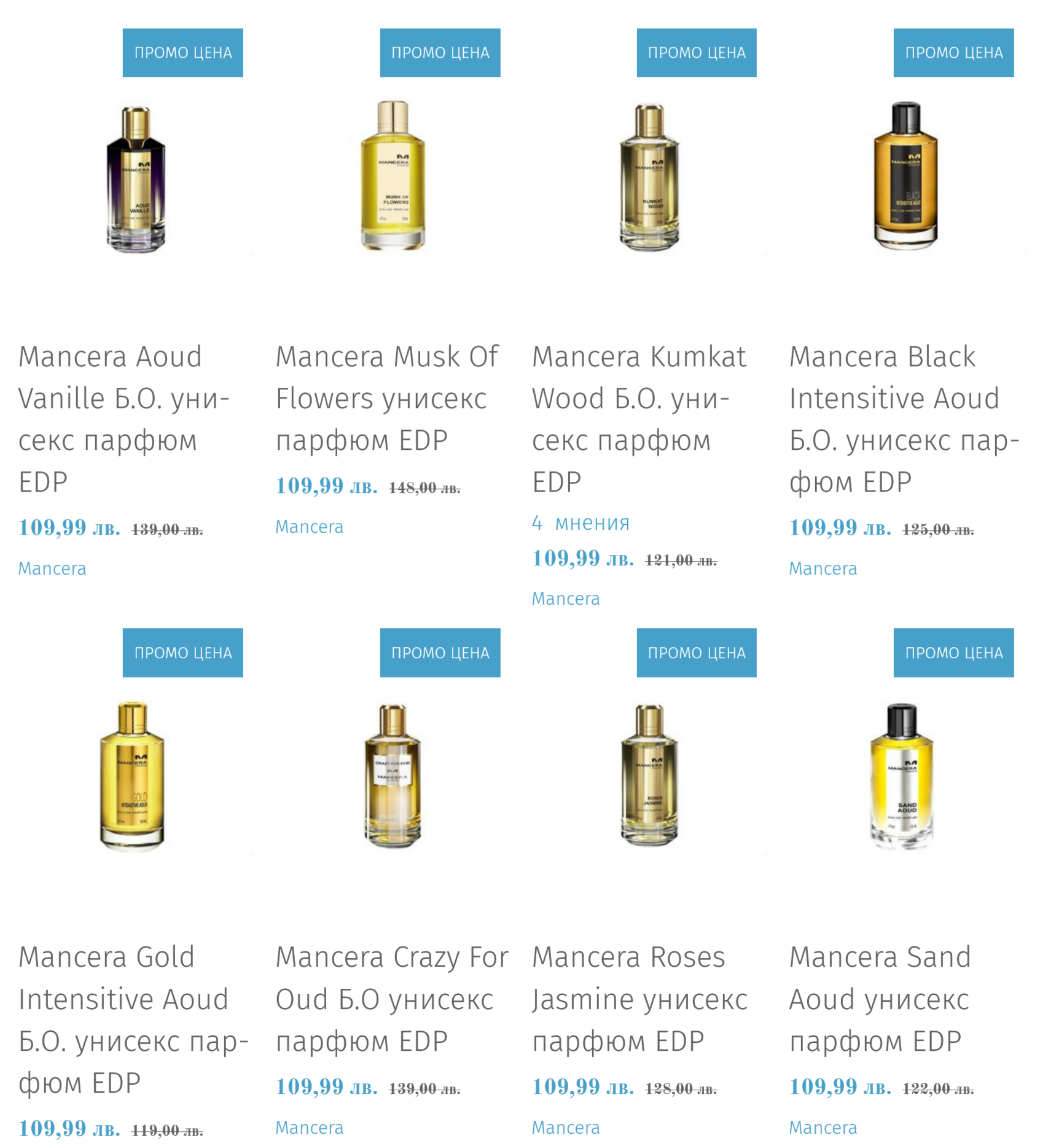The width and height of the screenshot is (1048, 1148).
Task: View Mancera Roses Jasmine product image
Action: coord(649,777)
